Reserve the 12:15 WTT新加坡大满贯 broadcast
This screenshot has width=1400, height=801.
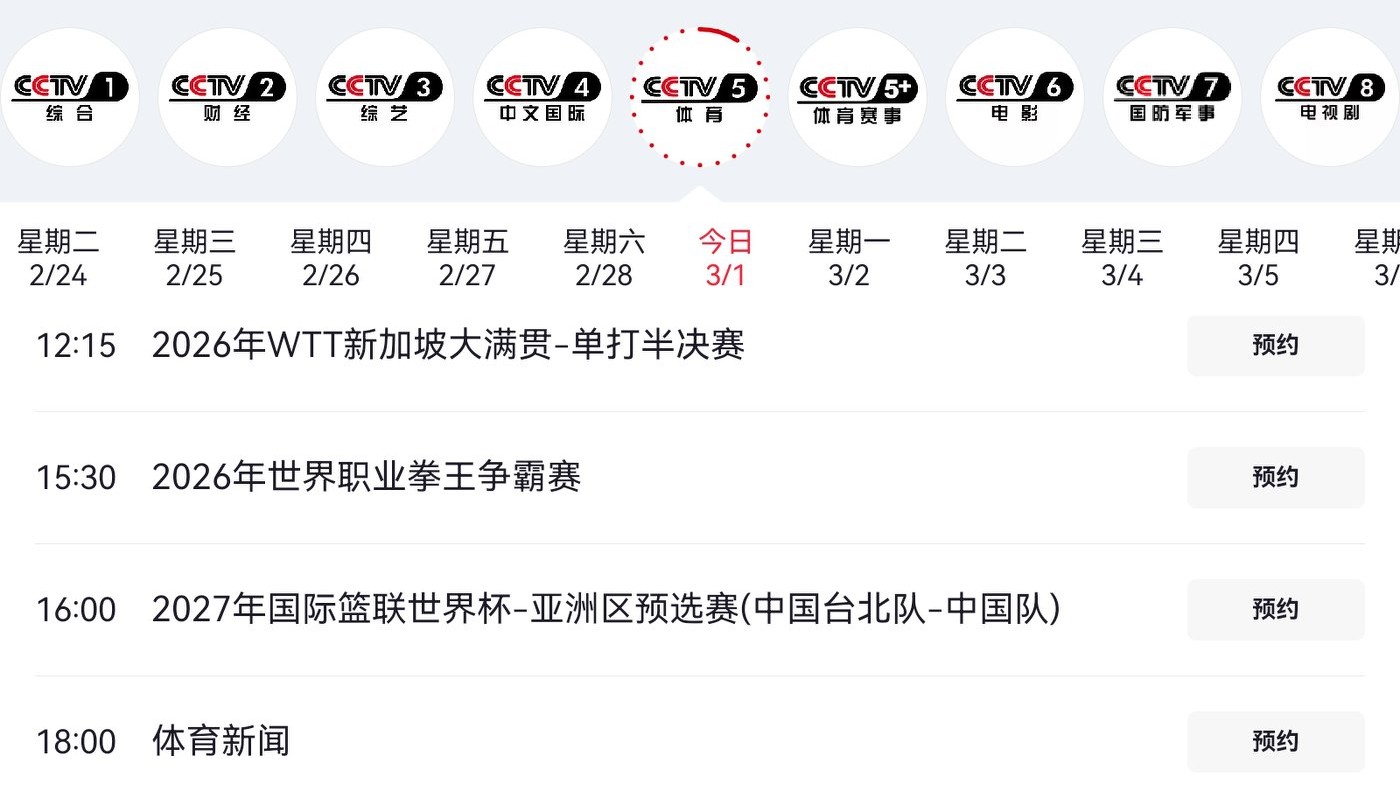(x=1275, y=346)
